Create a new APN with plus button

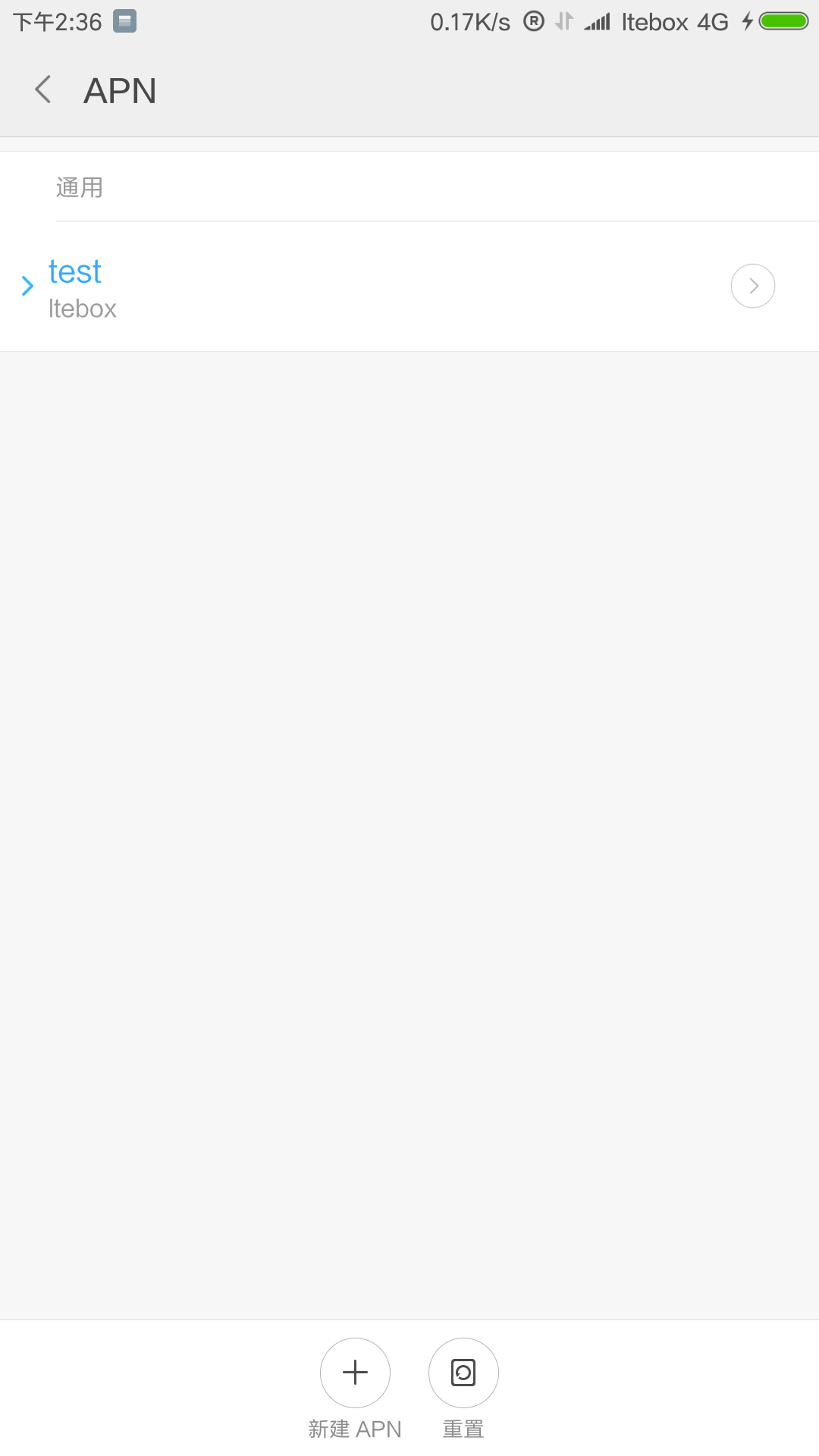point(355,1373)
